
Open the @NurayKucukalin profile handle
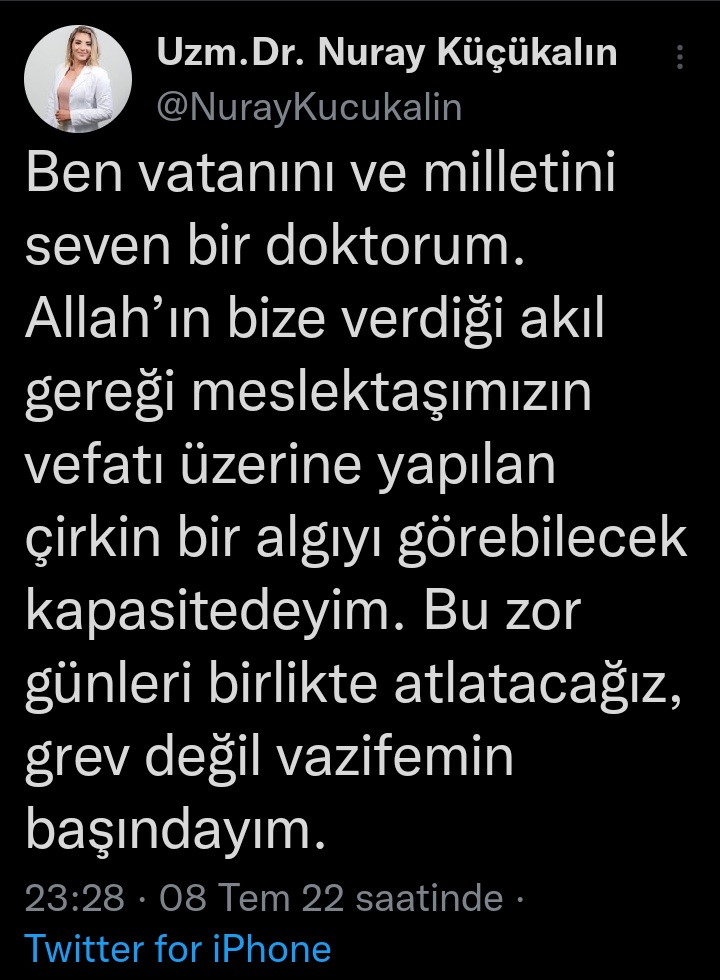tap(309, 107)
